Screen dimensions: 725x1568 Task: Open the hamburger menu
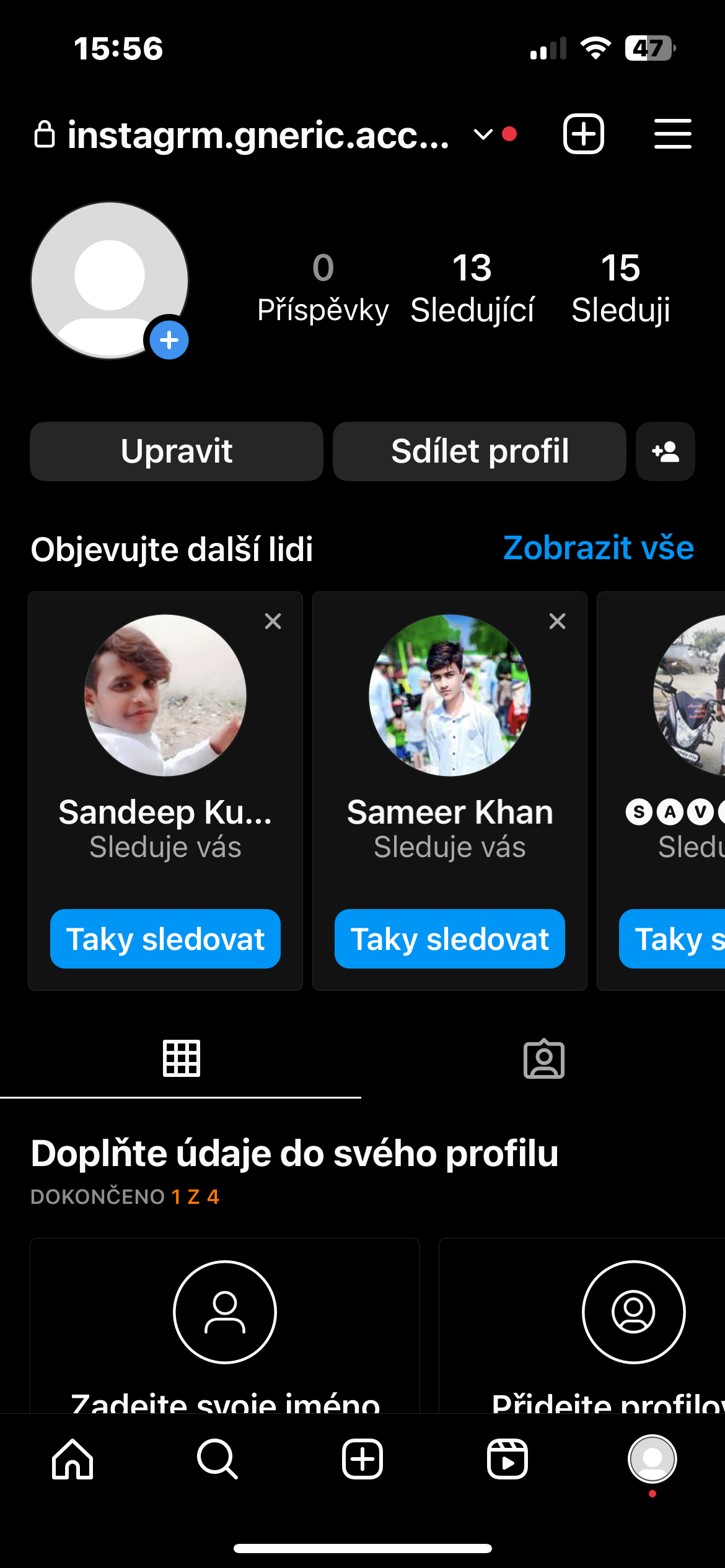672,134
